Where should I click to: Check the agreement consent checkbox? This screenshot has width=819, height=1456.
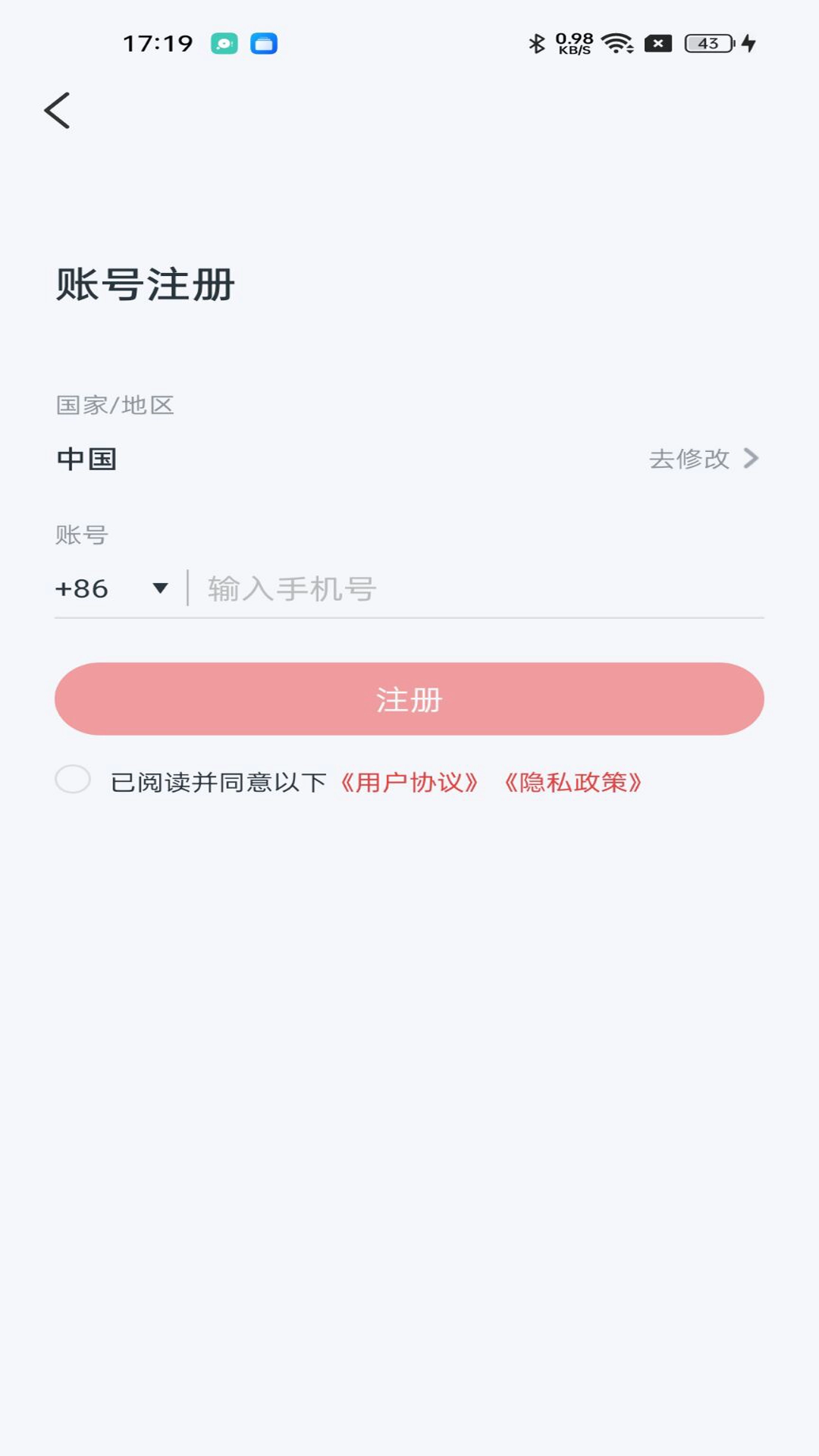click(x=74, y=780)
